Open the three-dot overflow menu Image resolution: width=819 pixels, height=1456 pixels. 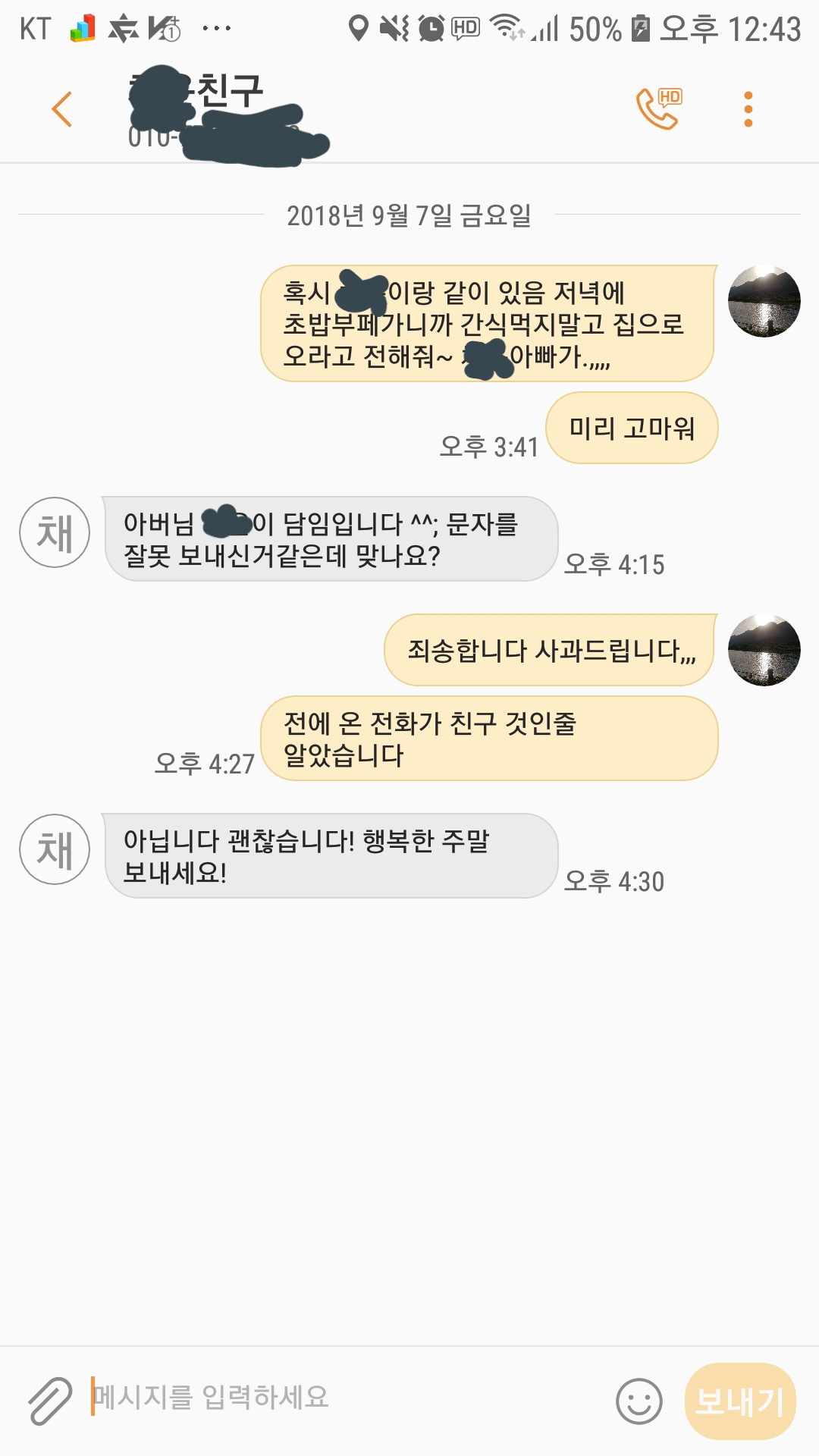point(748,109)
